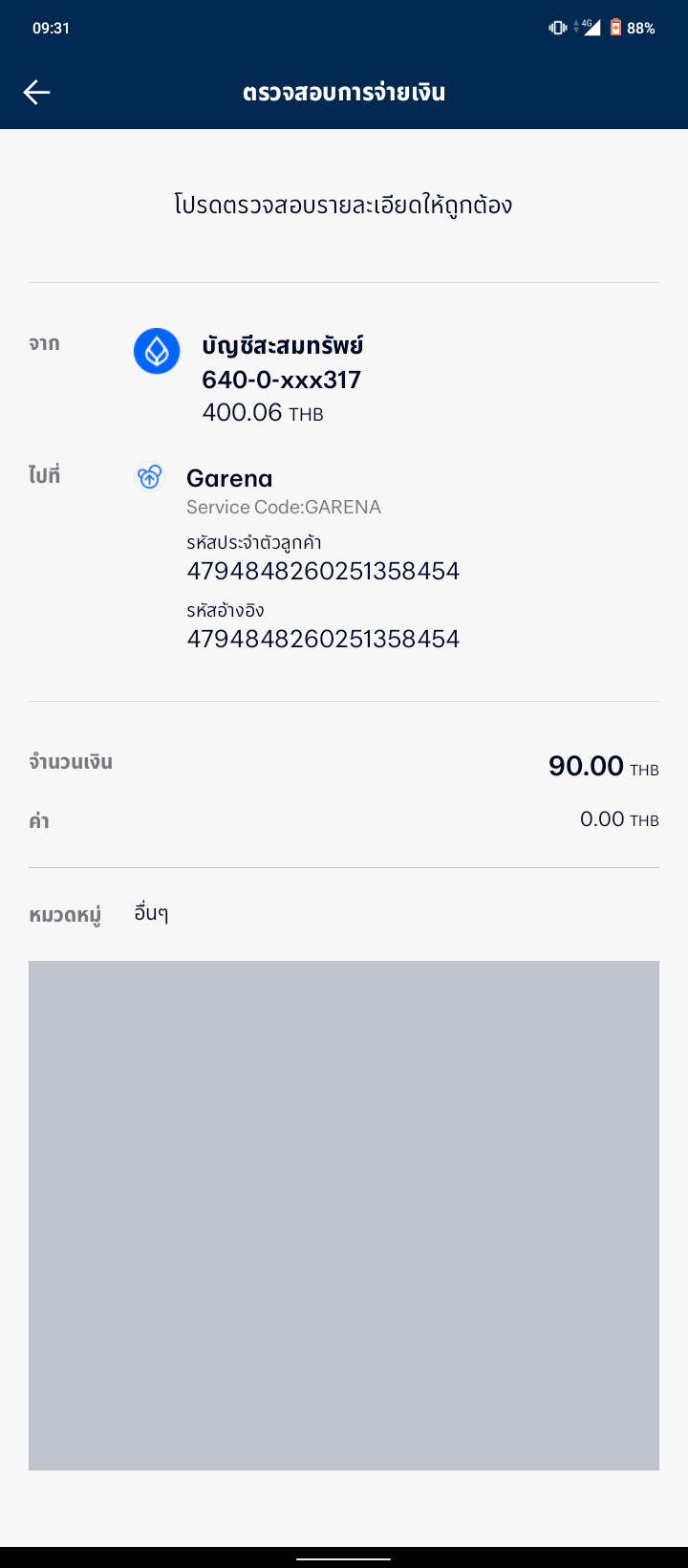Go back from the payment review screen
The height and width of the screenshot is (1568, 688).
pos(36,92)
